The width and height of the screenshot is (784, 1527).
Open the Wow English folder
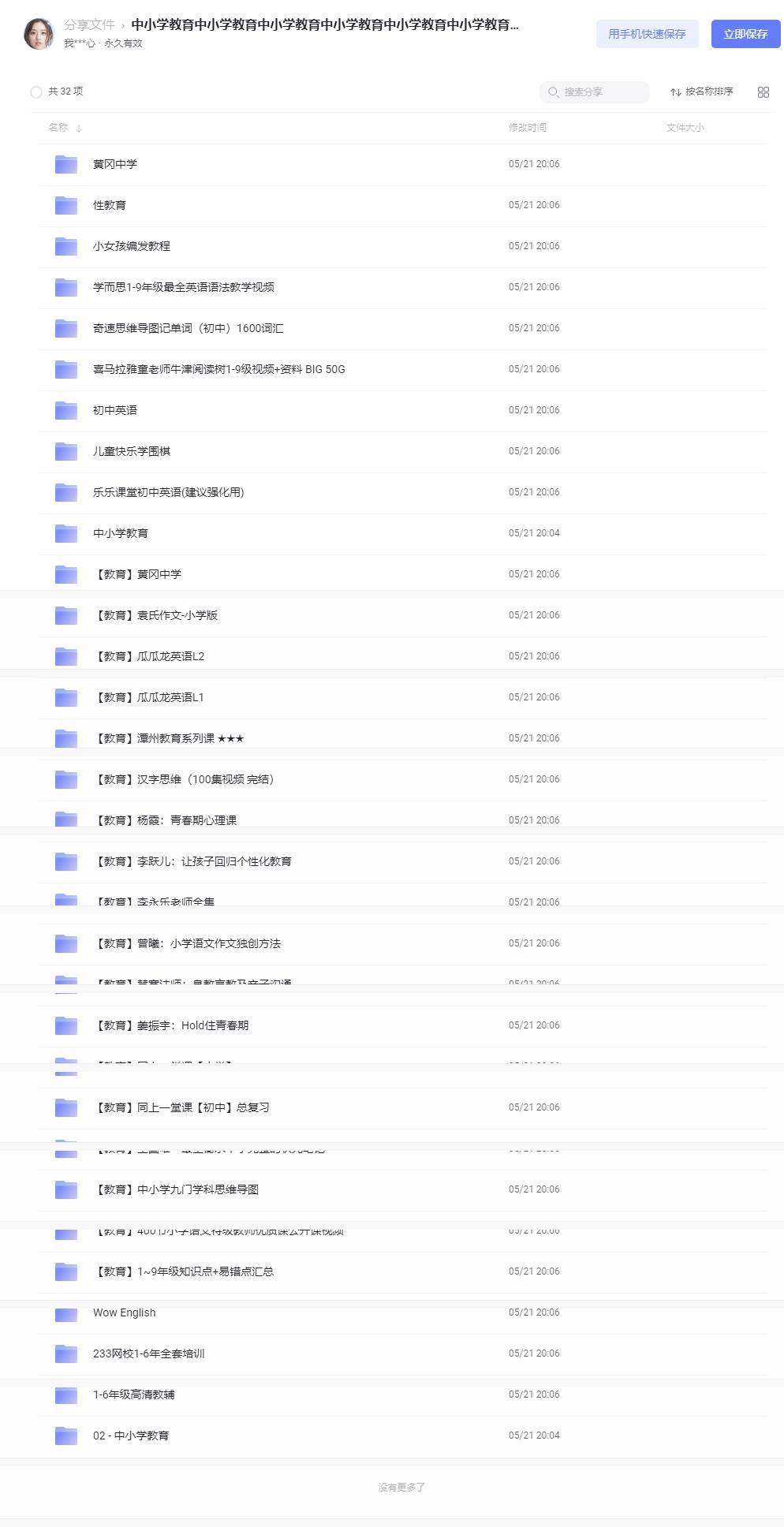pos(125,1312)
